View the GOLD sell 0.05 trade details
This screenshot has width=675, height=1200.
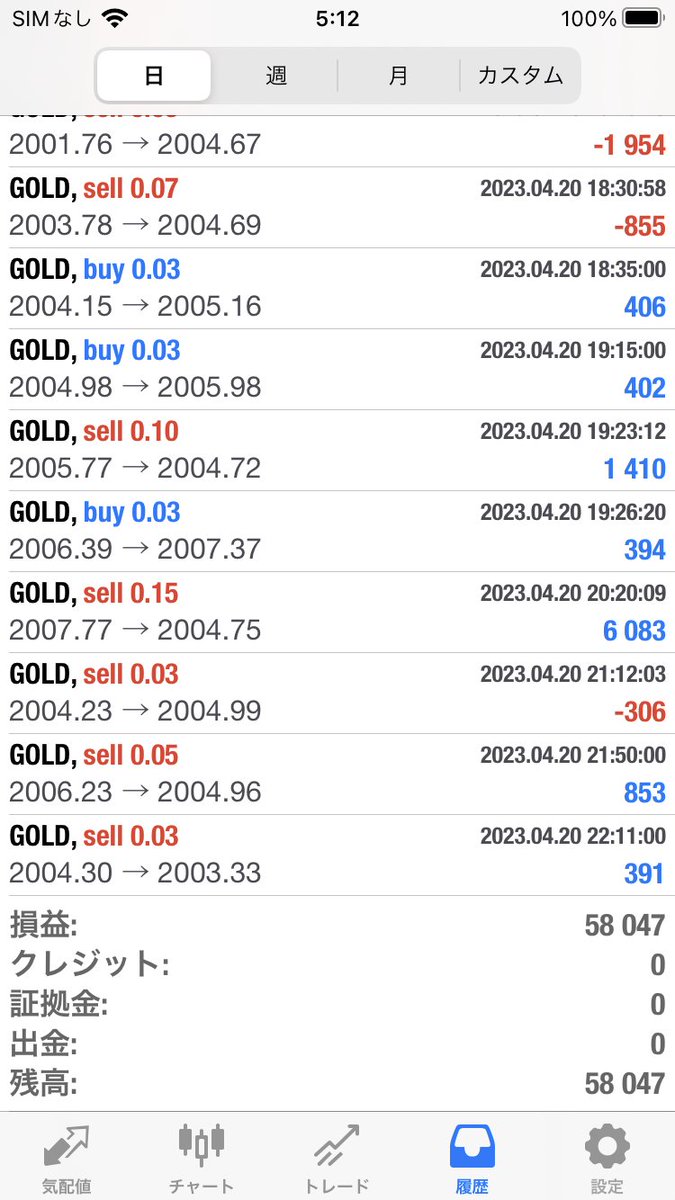click(x=337, y=774)
